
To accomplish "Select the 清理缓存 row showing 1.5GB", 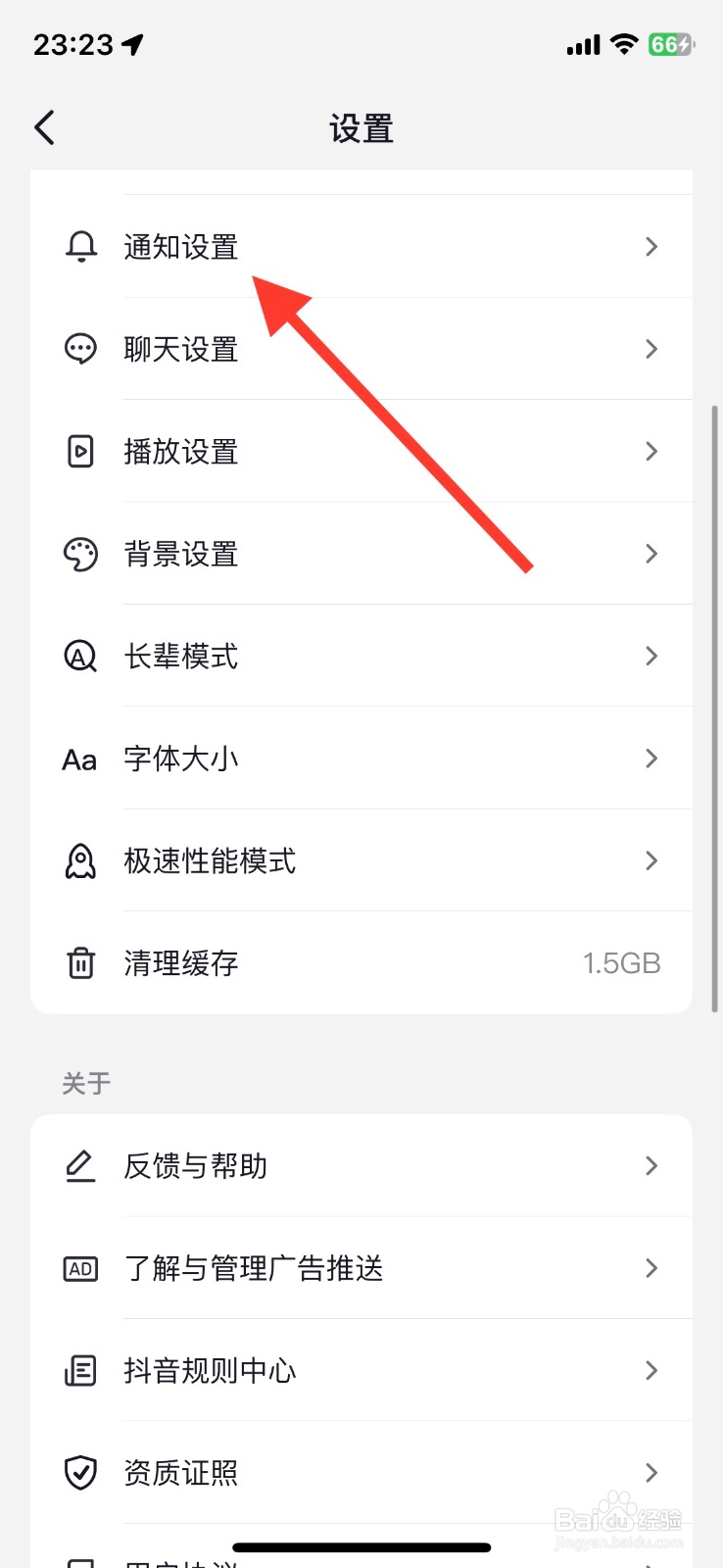I will 361,962.
